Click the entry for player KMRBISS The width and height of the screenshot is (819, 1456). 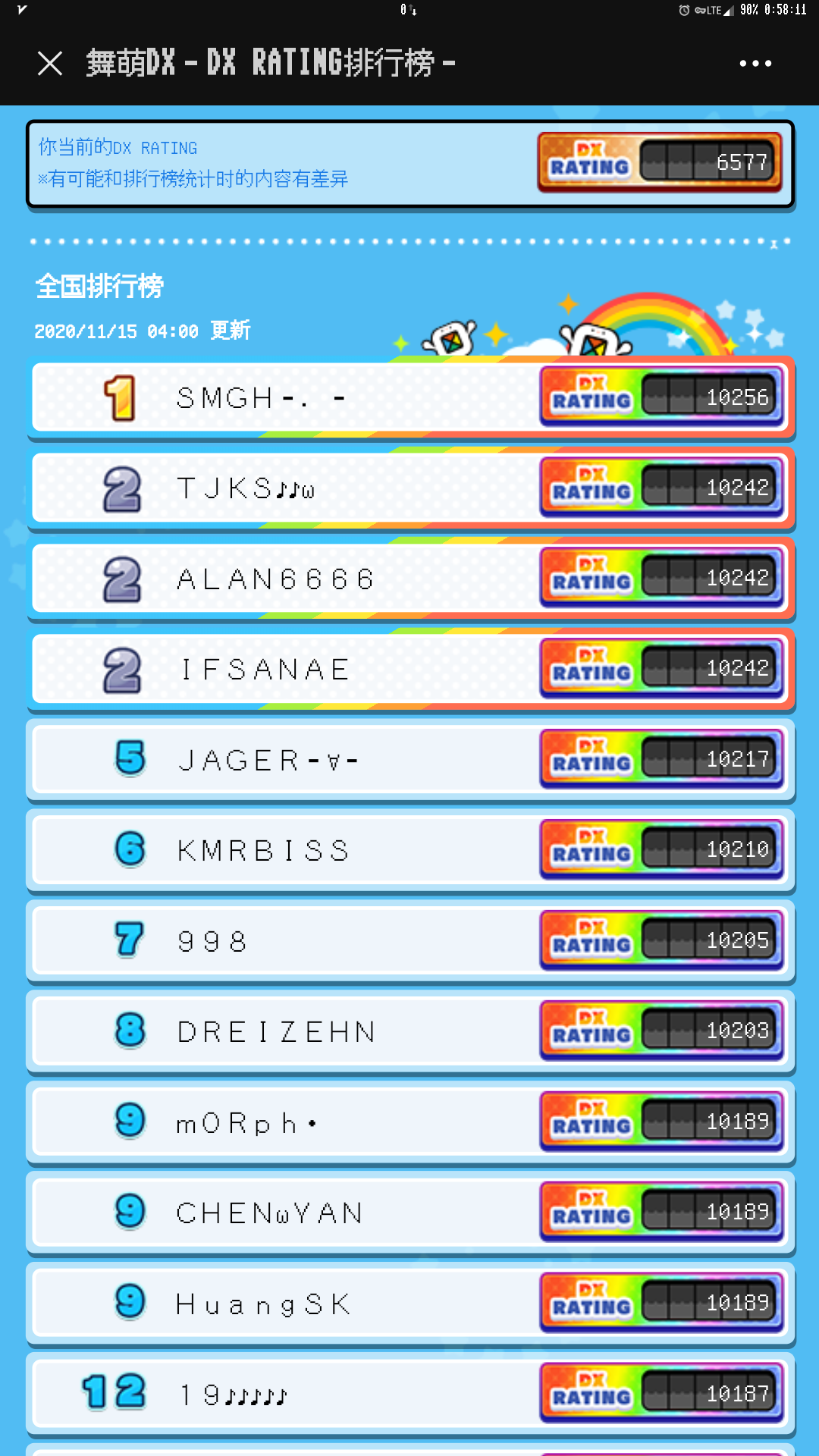point(303,849)
